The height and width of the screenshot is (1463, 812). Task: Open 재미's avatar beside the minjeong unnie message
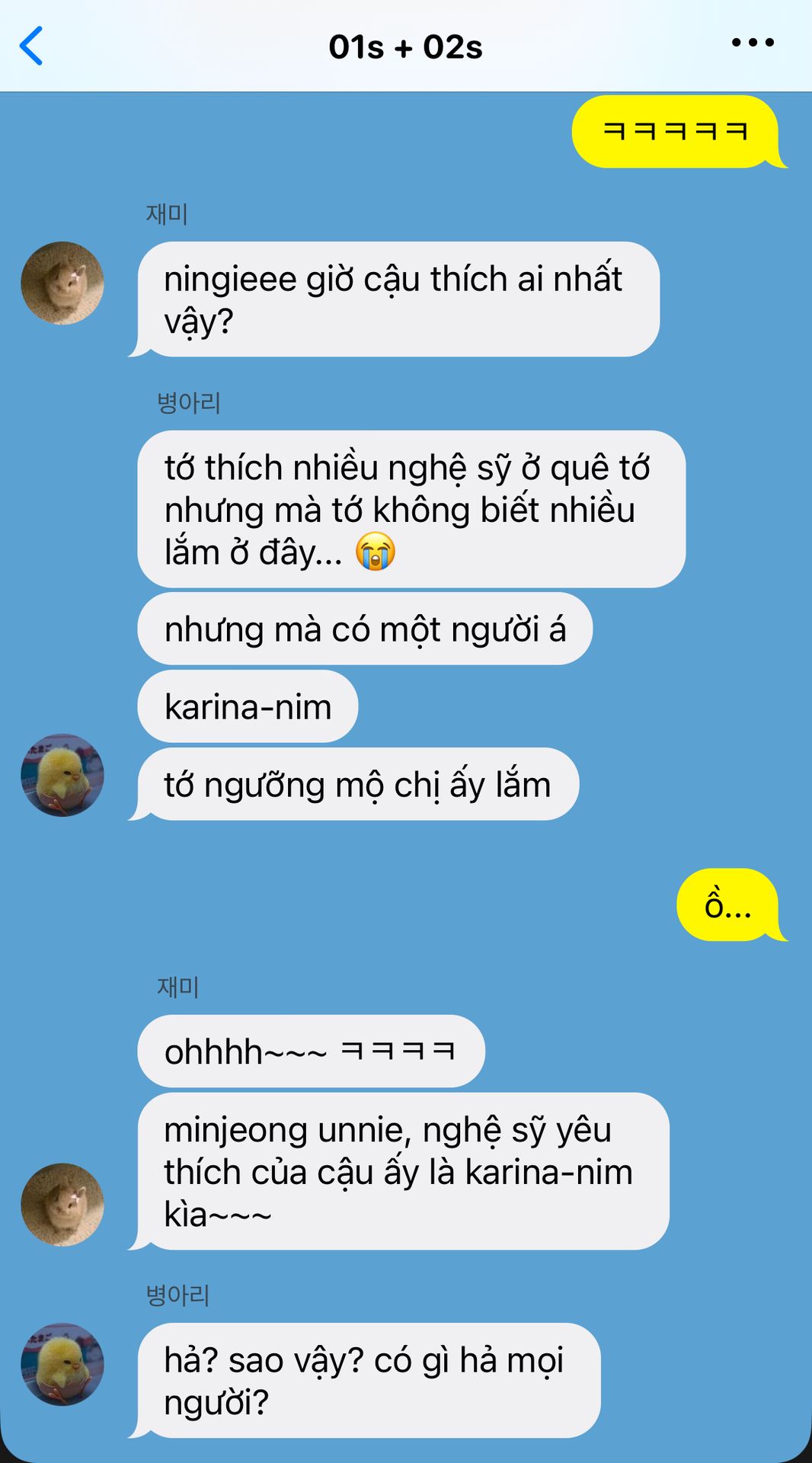(62, 1205)
